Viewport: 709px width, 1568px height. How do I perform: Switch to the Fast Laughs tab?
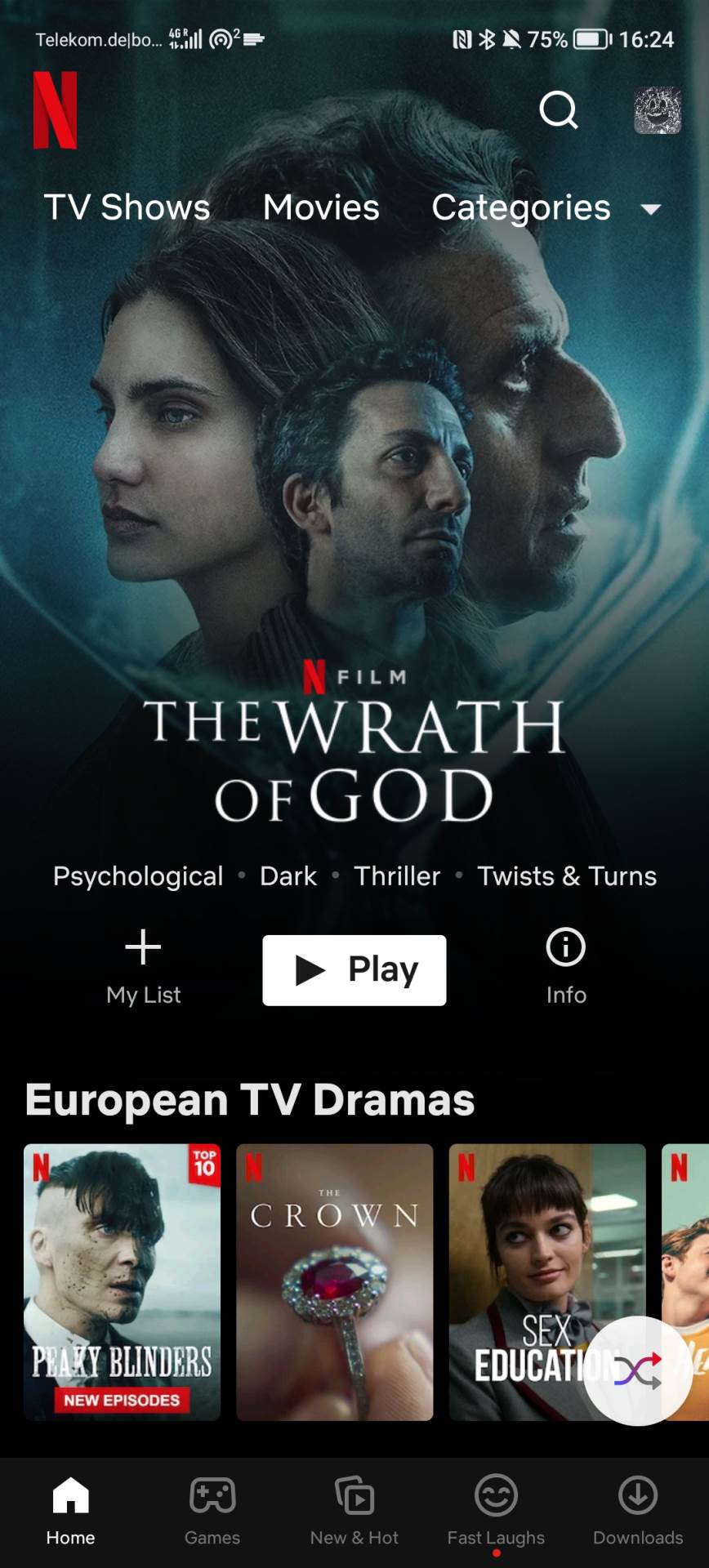(496, 1511)
